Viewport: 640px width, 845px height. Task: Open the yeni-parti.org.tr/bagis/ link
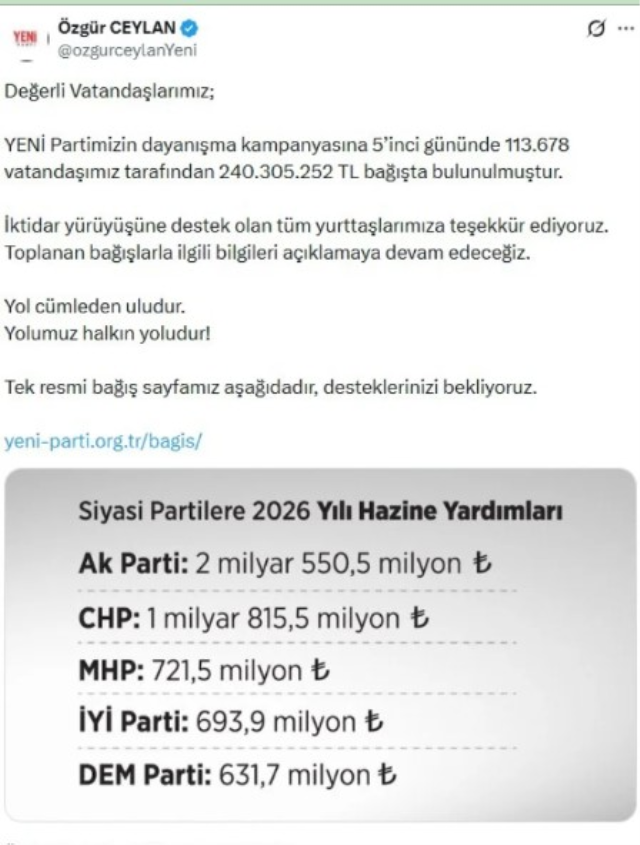tap(103, 441)
